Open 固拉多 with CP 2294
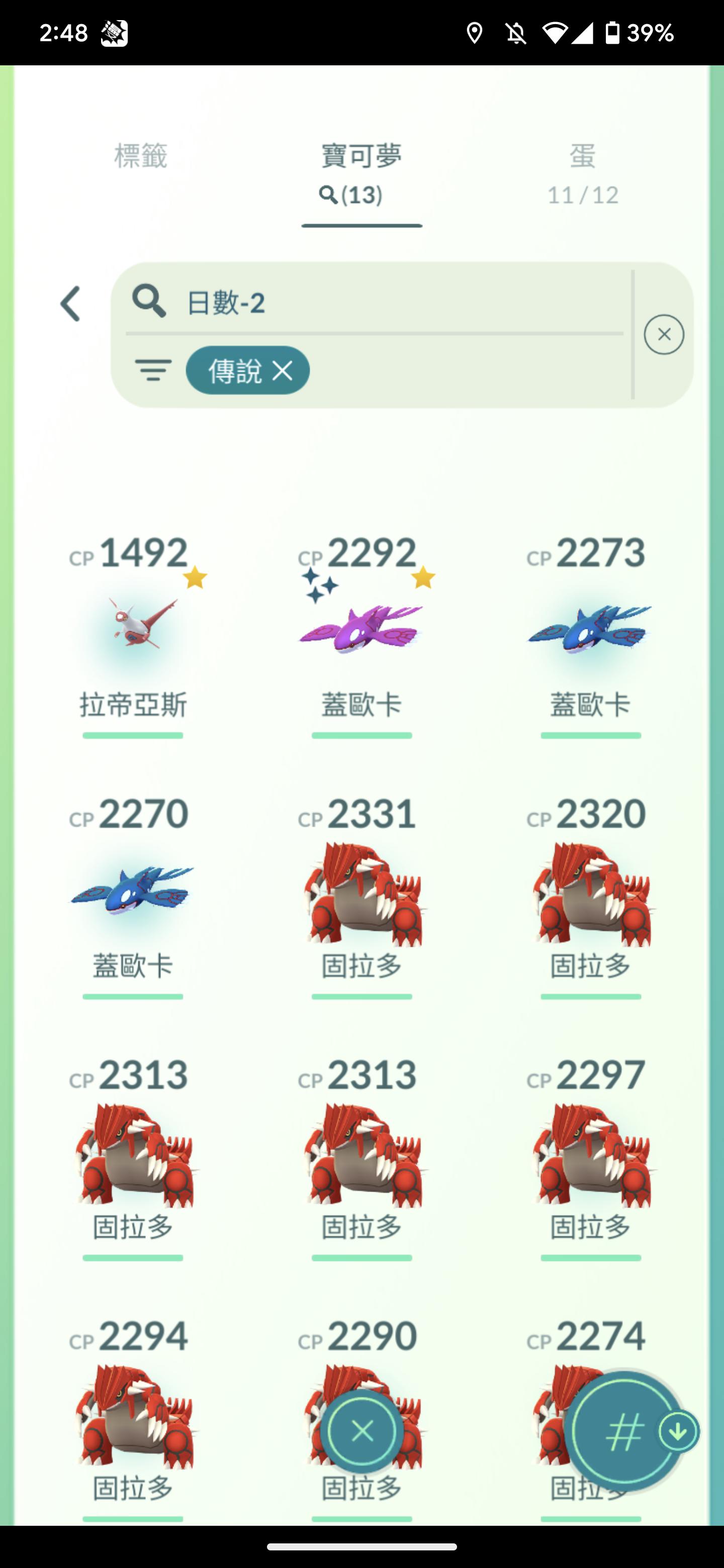 click(133, 1415)
